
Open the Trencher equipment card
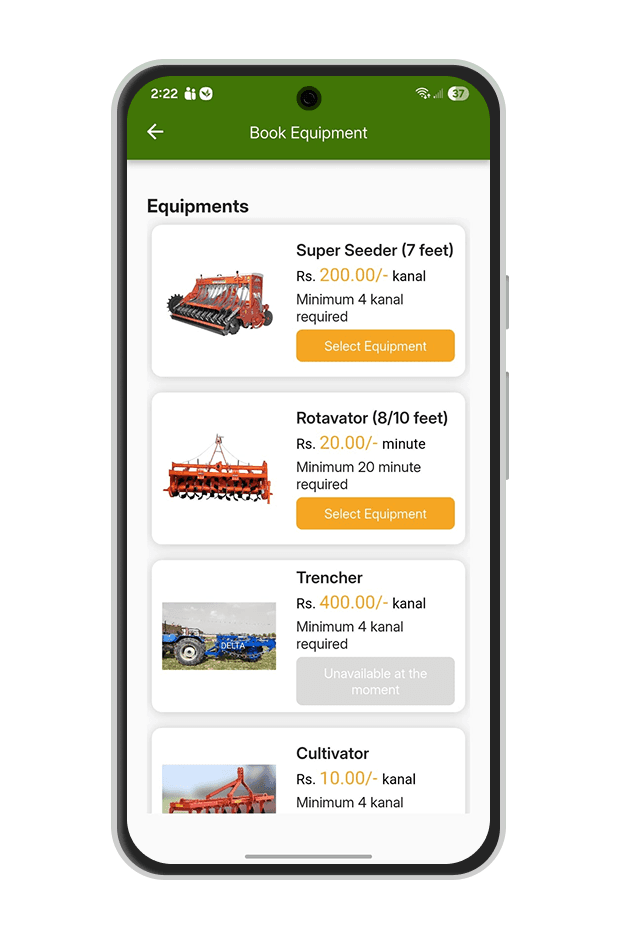click(308, 636)
